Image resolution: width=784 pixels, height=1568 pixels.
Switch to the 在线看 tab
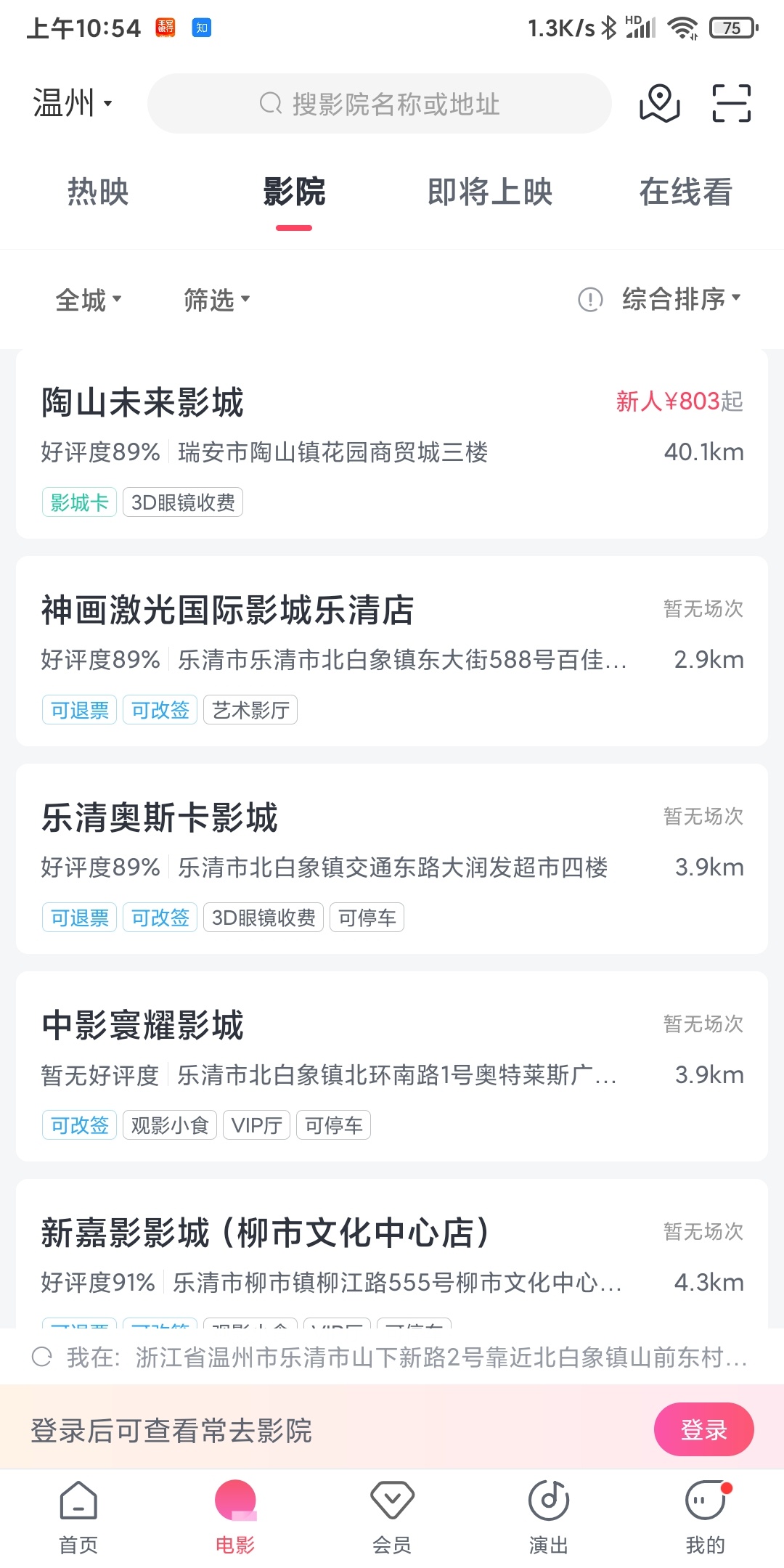tap(686, 192)
